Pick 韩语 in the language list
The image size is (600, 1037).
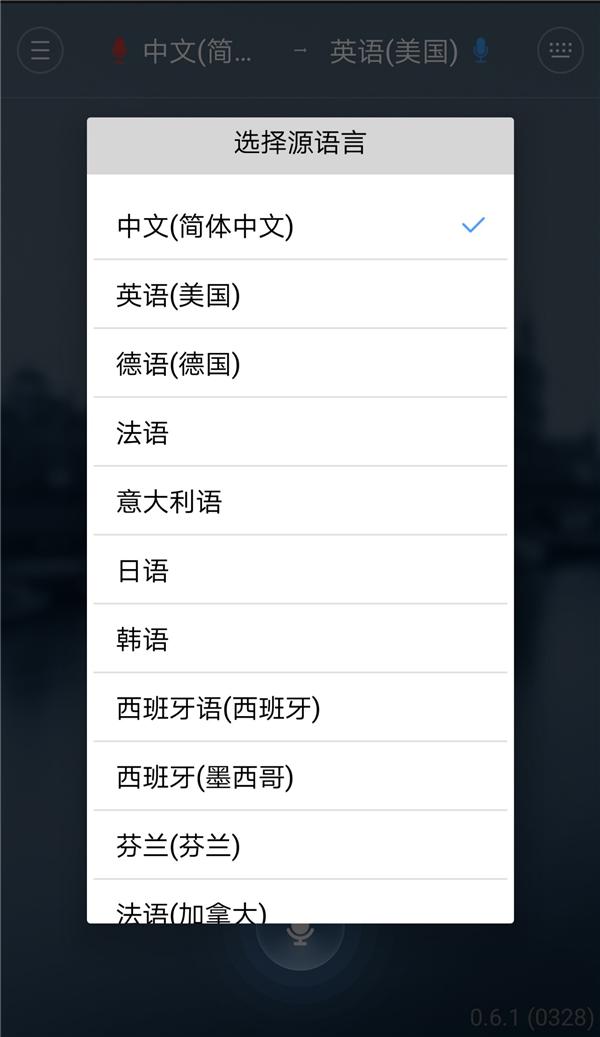pos(300,640)
